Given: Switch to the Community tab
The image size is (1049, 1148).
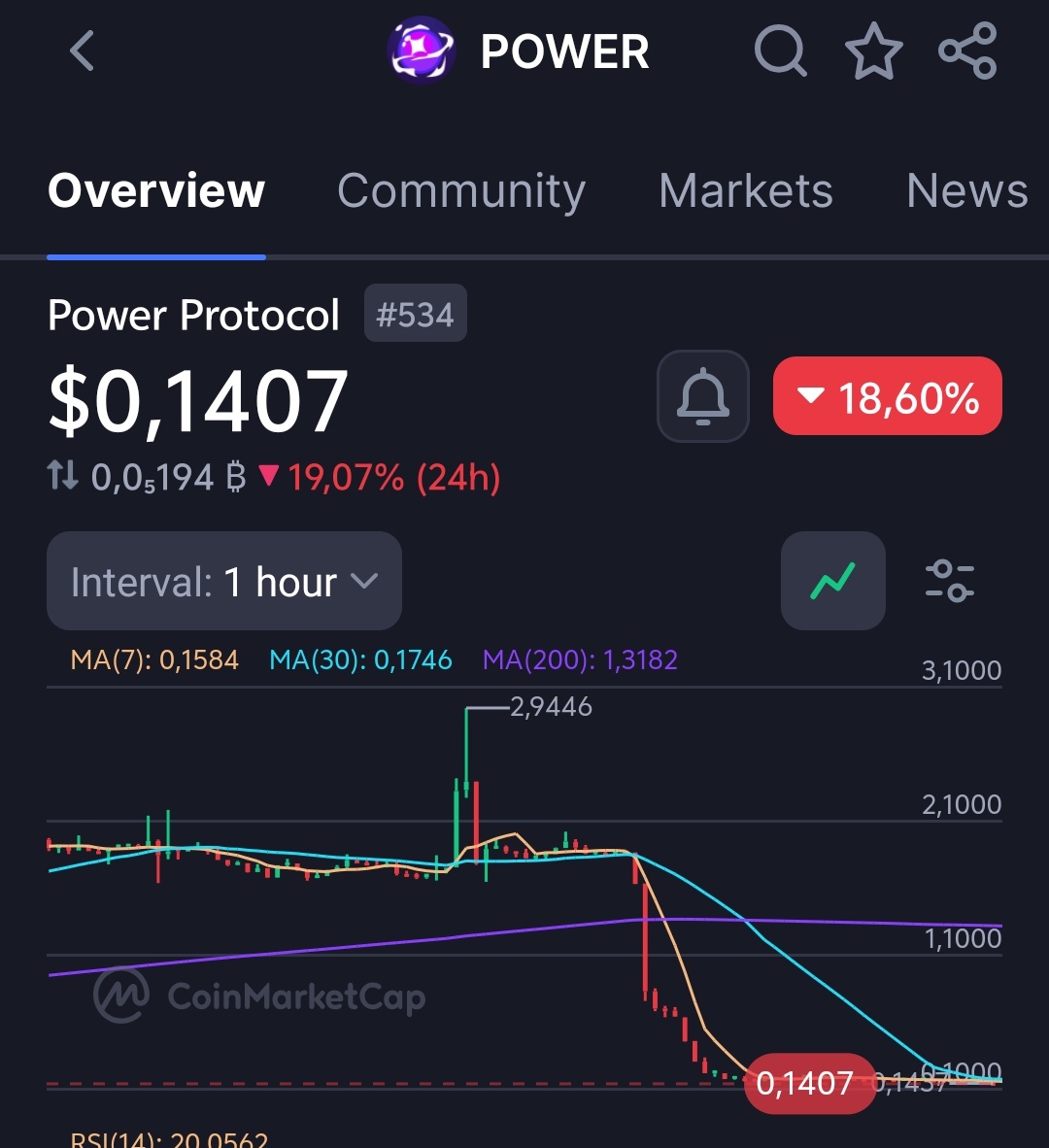Looking at the screenshot, I should click(x=461, y=190).
